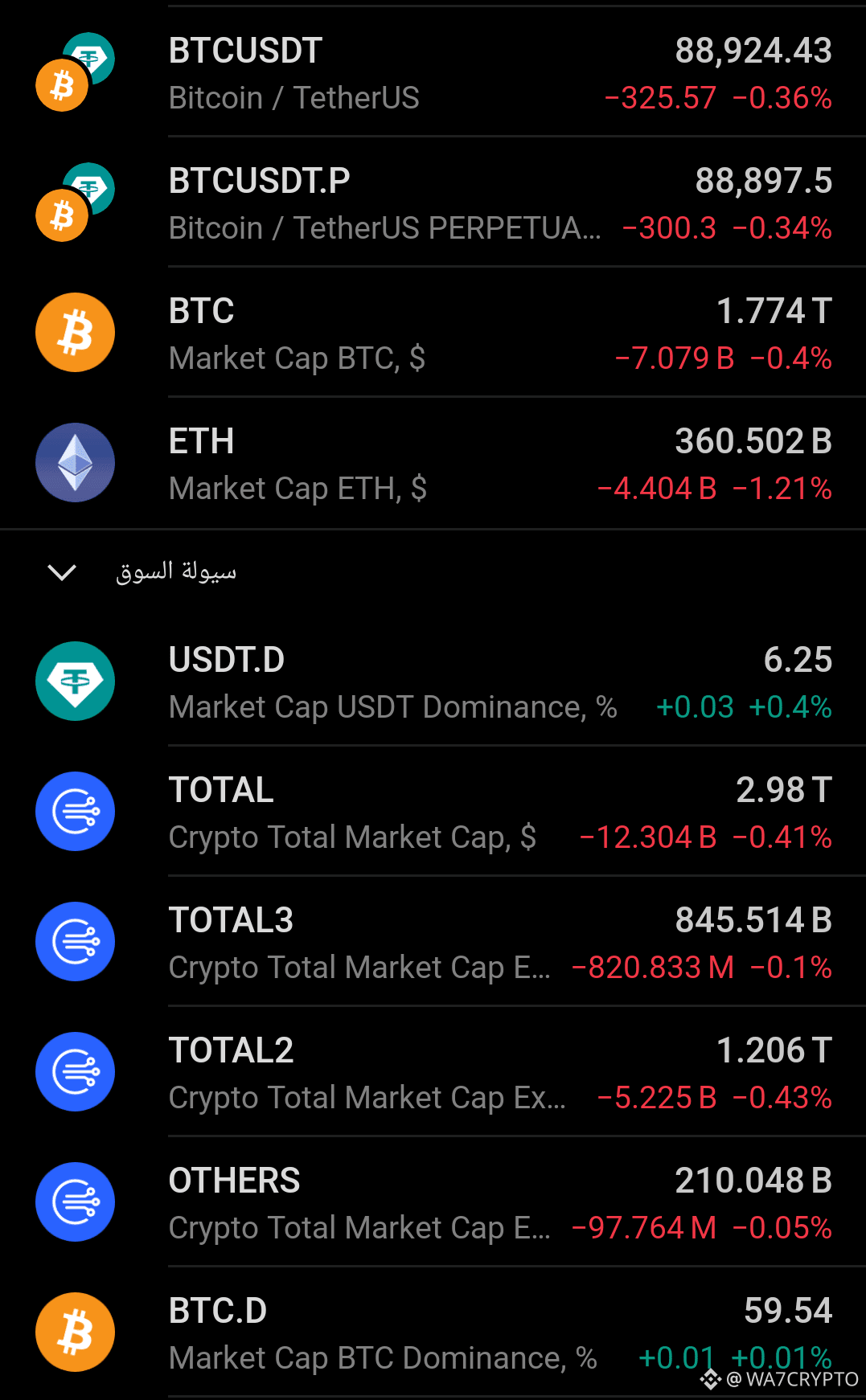
Task: Collapse the سيولة السوق section
Action: pyautogui.click(x=63, y=572)
